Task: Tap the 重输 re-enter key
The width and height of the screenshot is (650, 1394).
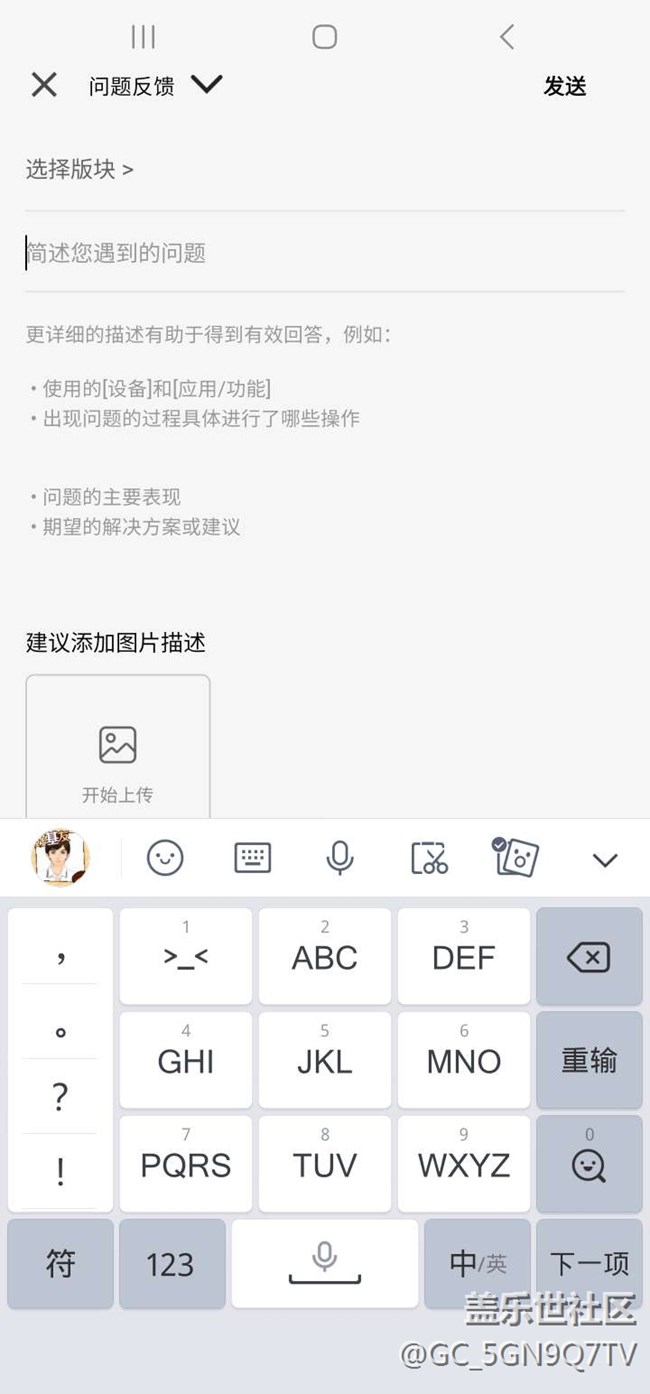Action: coord(588,1060)
